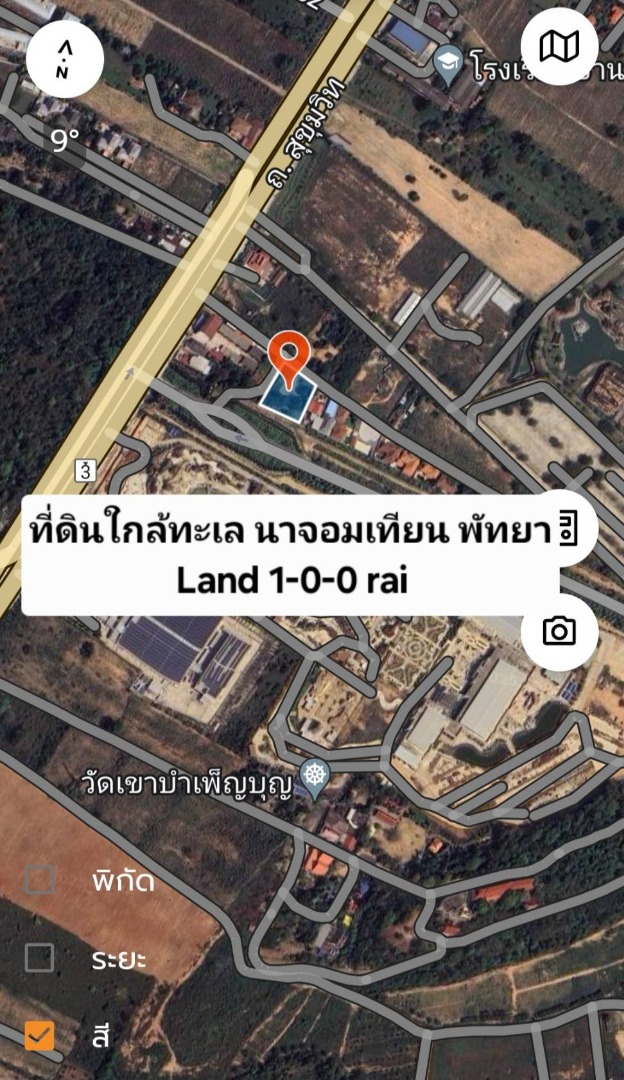
Task: Enable the พิกัด checkbox
Action: [40, 880]
